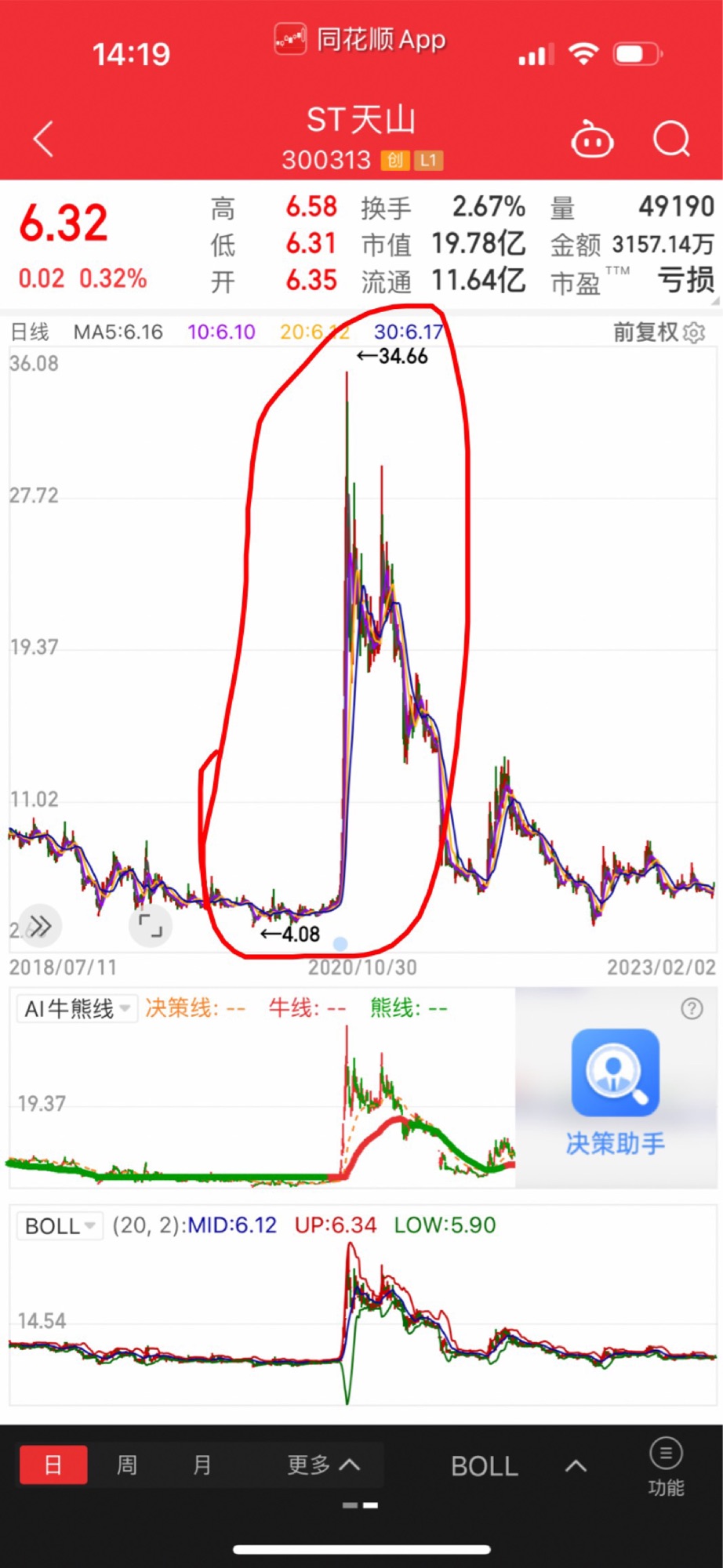The width and height of the screenshot is (723, 1568).
Task: Expand chart with the double-arrow button
Action: point(39,926)
